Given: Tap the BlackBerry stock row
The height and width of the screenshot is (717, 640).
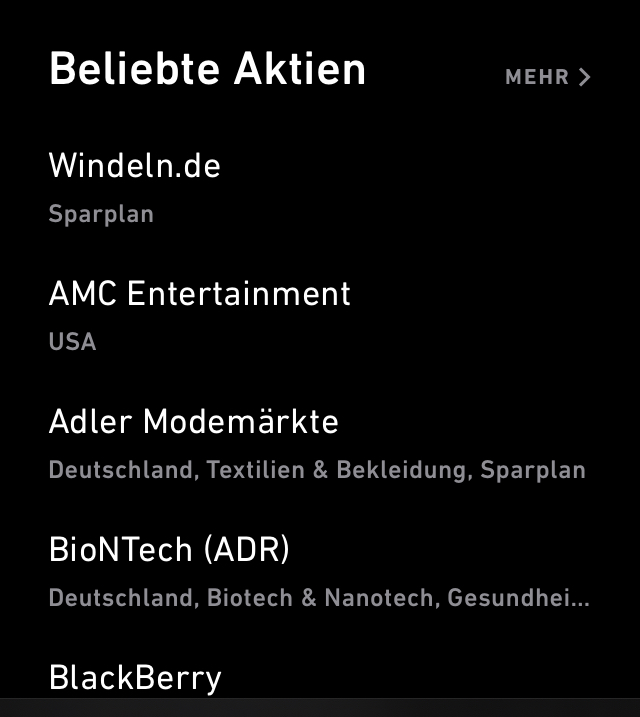Looking at the screenshot, I should click(135, 678).
